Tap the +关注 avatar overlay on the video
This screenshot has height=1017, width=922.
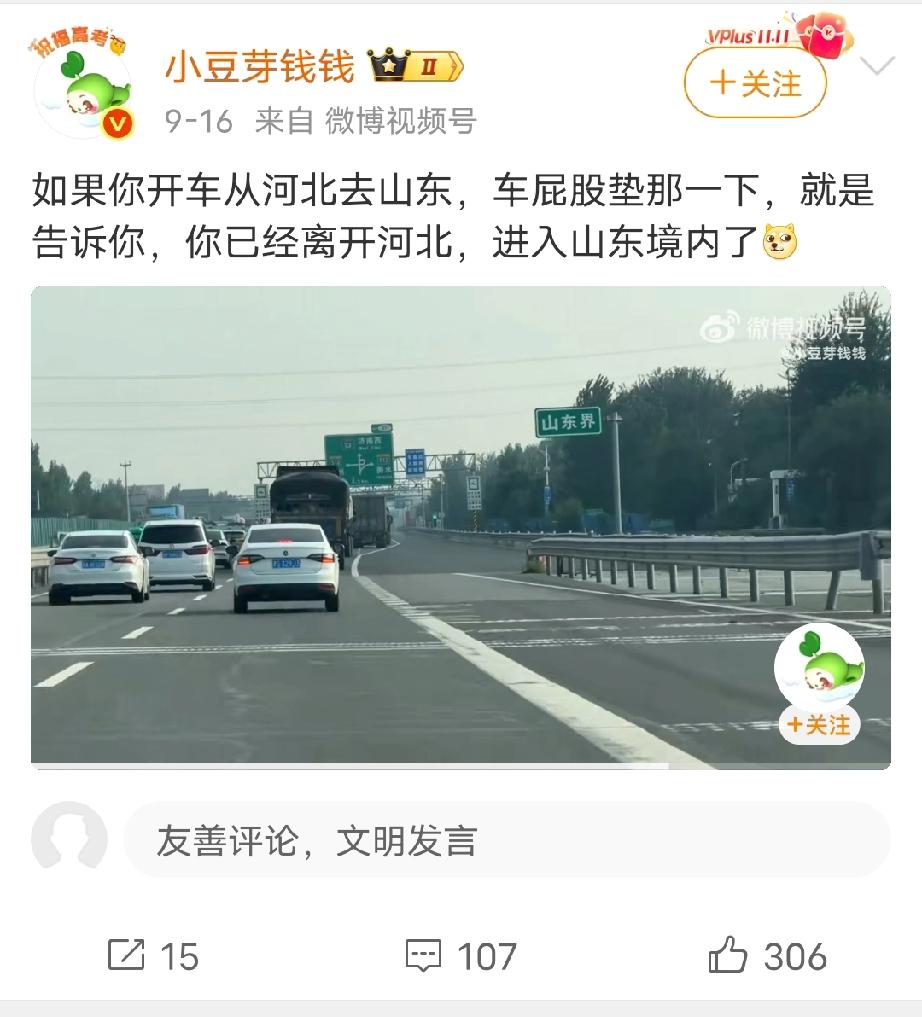click(819, 724)
